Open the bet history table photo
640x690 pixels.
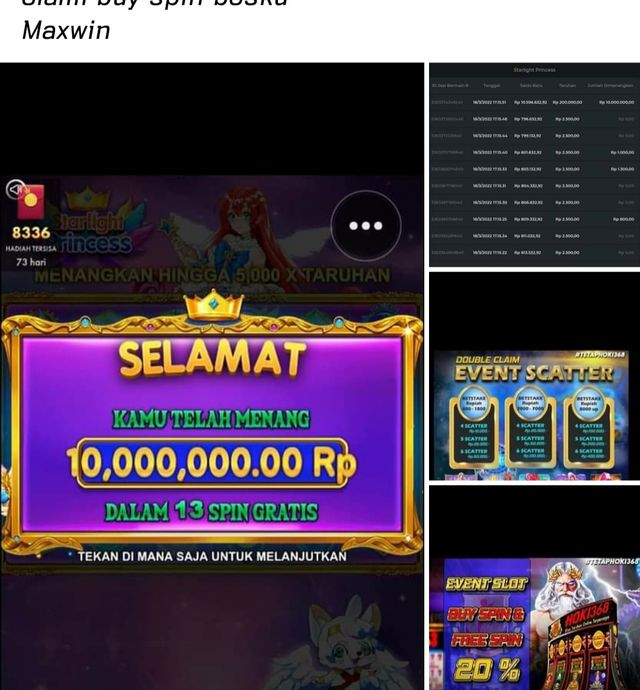click(534, 165)
